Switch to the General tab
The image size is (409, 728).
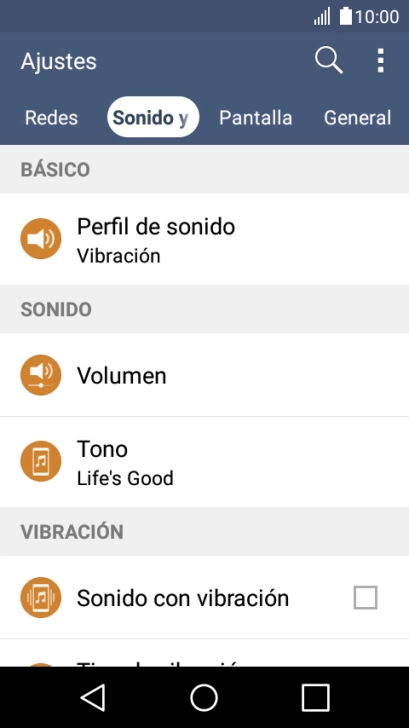[357, 118]
